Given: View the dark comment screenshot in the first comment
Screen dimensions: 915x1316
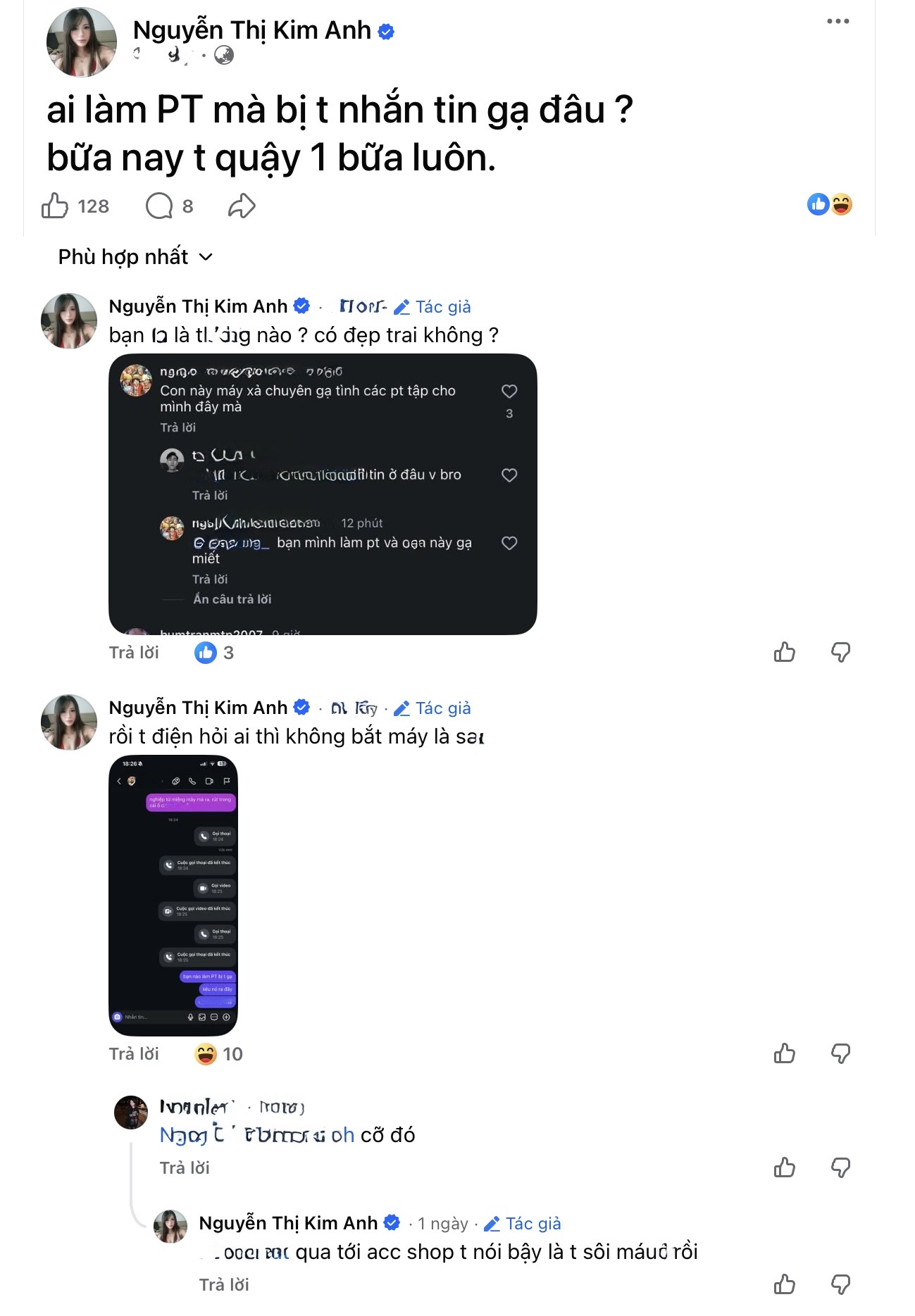Looking at the screenshot, I should (x=323, y=494).
